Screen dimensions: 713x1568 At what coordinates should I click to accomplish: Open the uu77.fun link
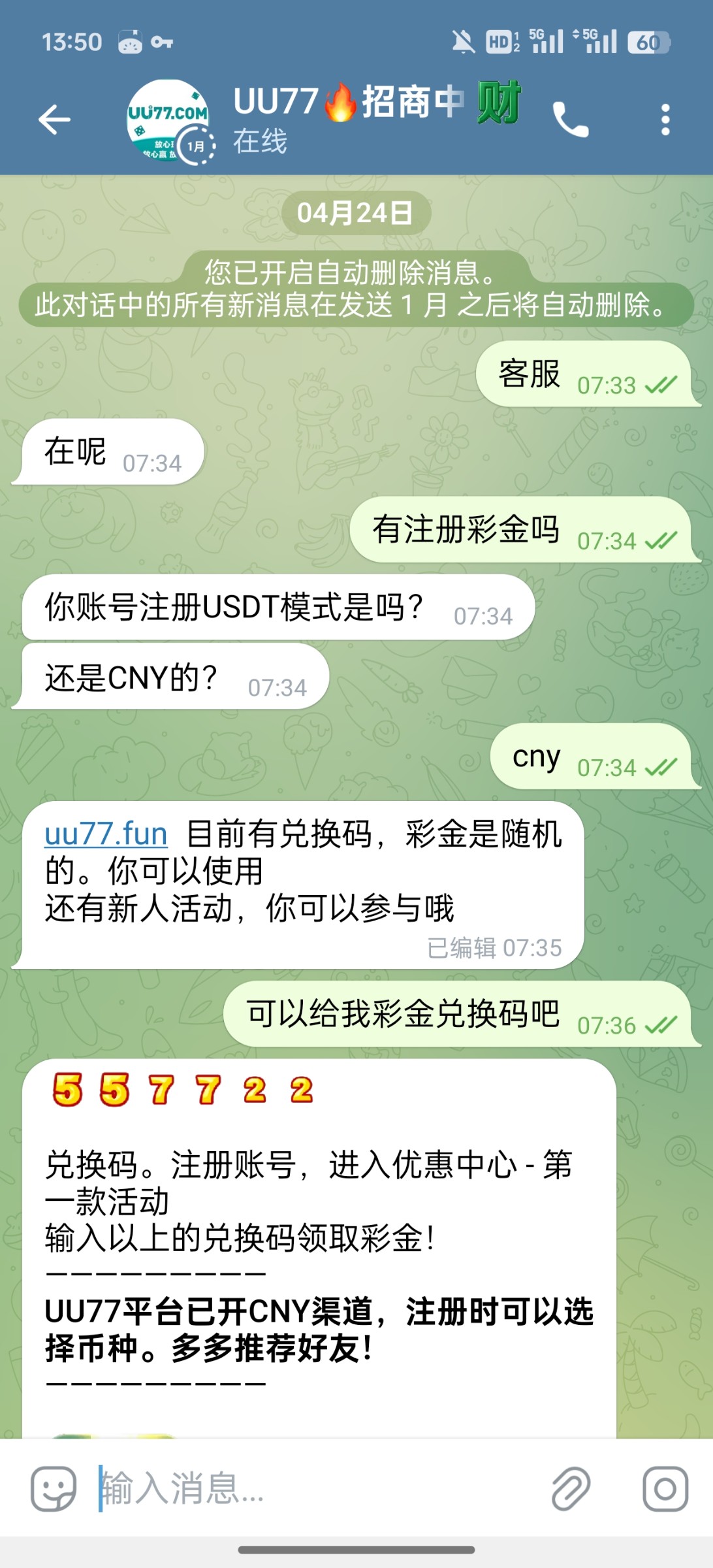106,834
